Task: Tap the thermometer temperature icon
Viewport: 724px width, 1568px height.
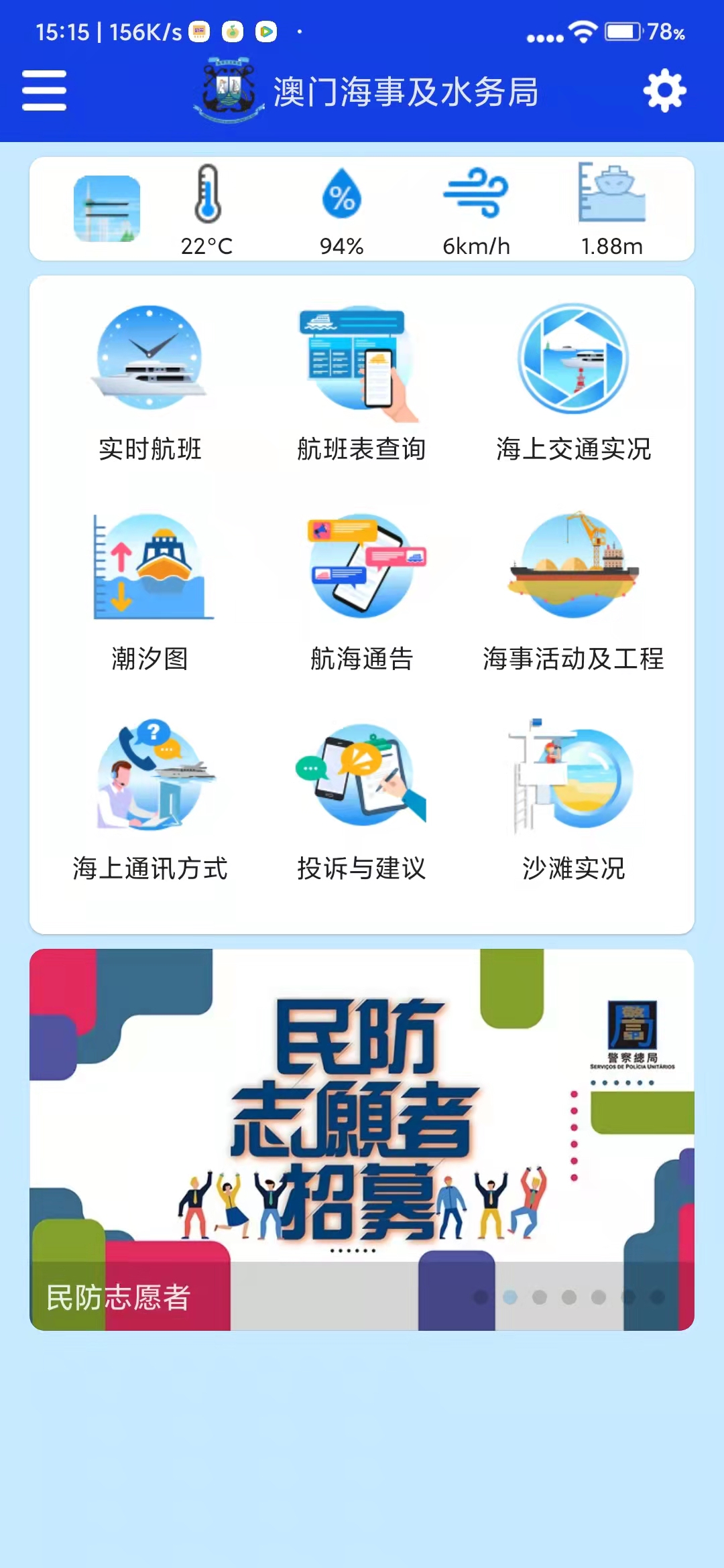Action: tap(206, 198)
